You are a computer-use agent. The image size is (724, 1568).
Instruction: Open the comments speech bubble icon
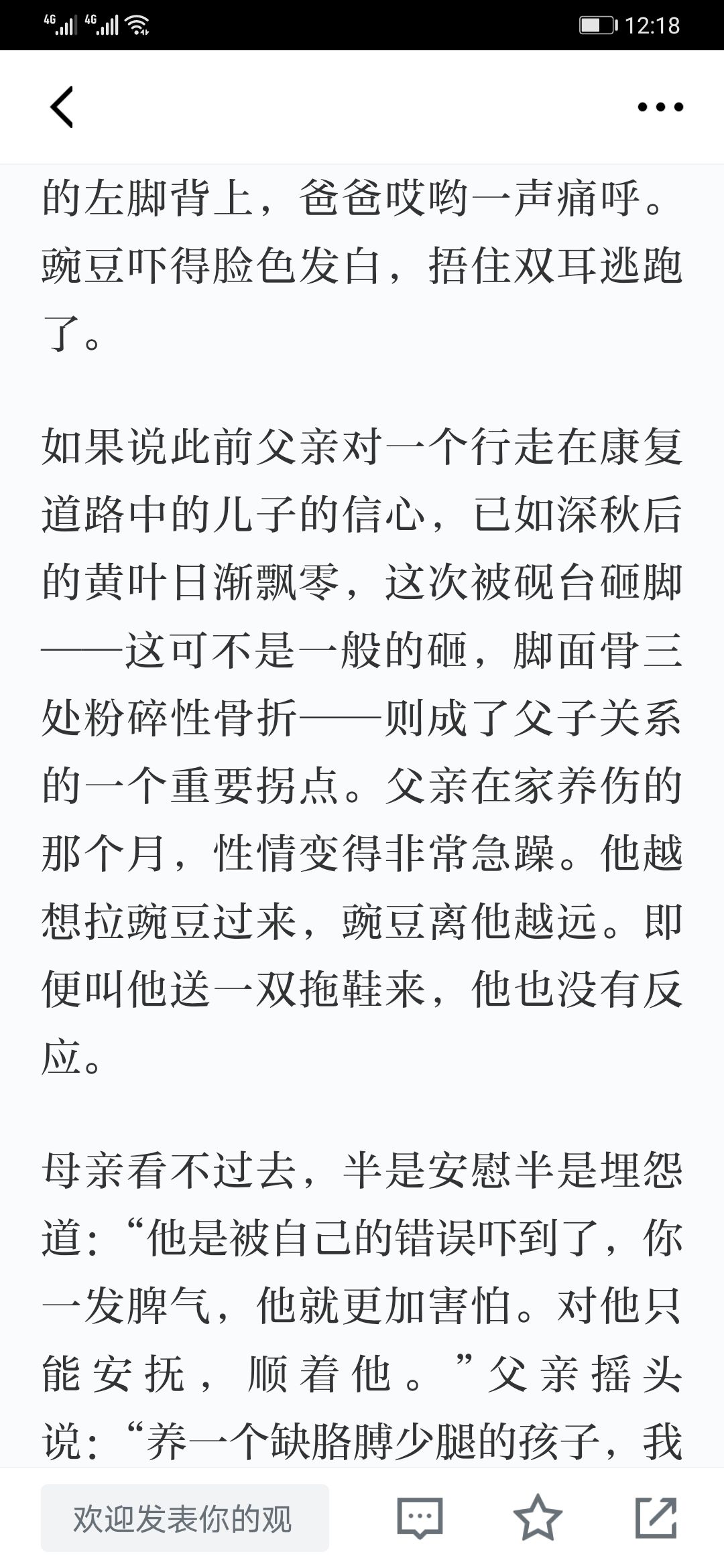(420, 1518)
